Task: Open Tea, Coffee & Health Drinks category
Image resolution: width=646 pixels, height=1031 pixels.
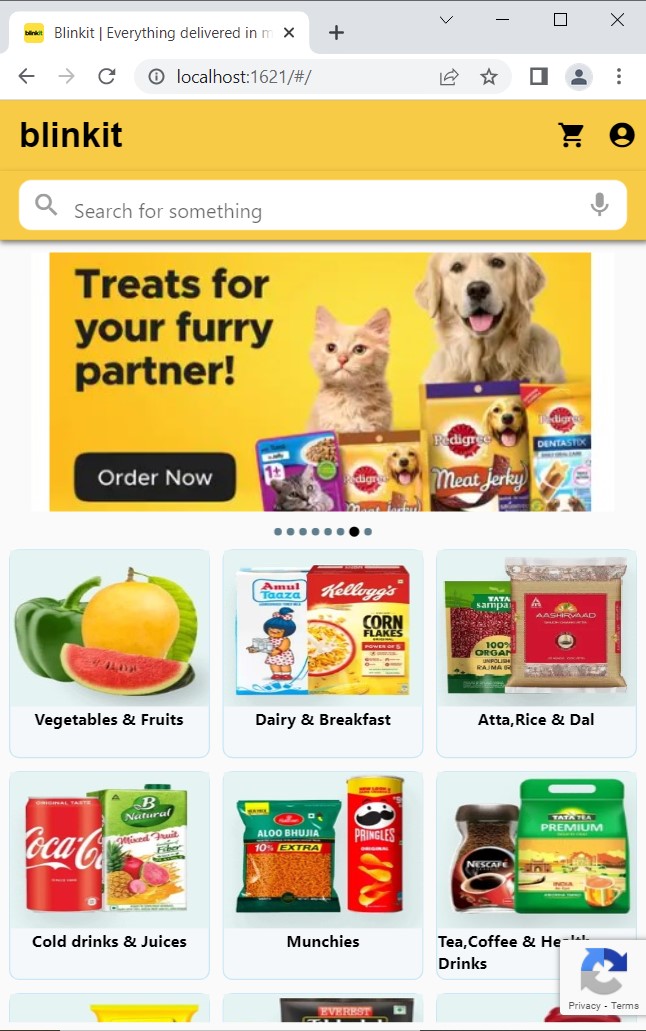Action: [x=536, y=874]
